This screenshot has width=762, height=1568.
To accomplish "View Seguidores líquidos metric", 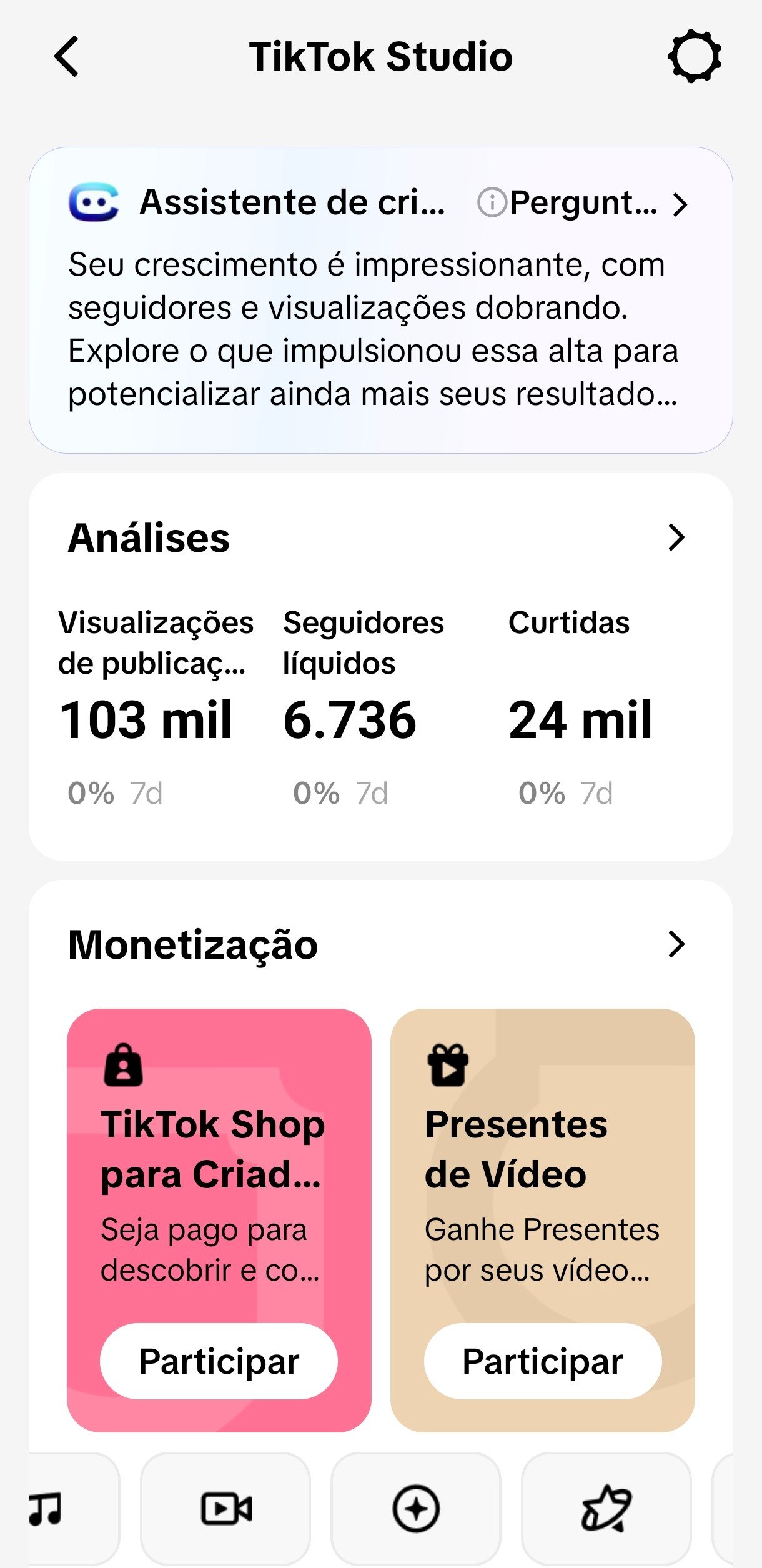I will (363, 706).
